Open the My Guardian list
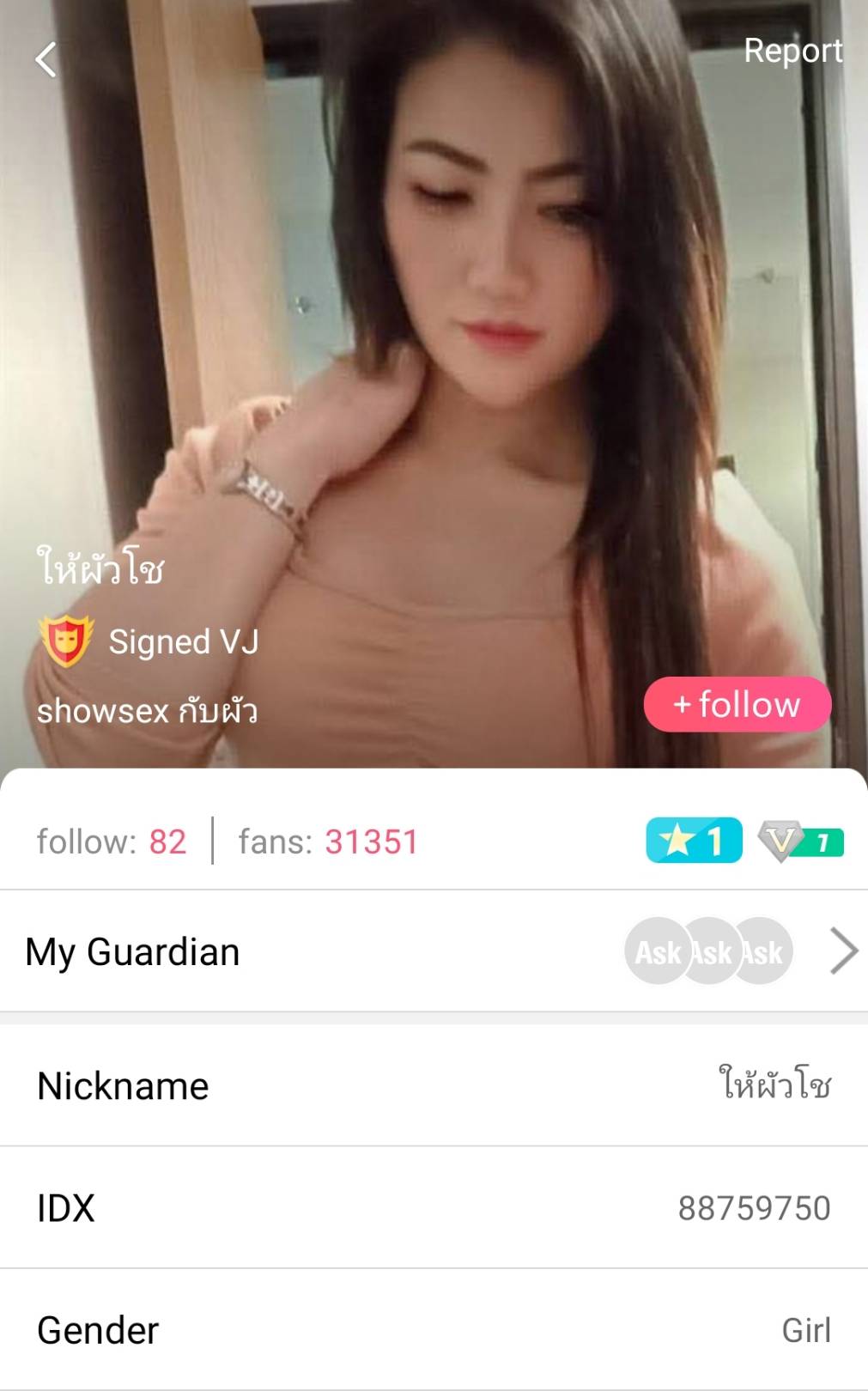This screenshot has width=868, height=1391. coord(843,951)
